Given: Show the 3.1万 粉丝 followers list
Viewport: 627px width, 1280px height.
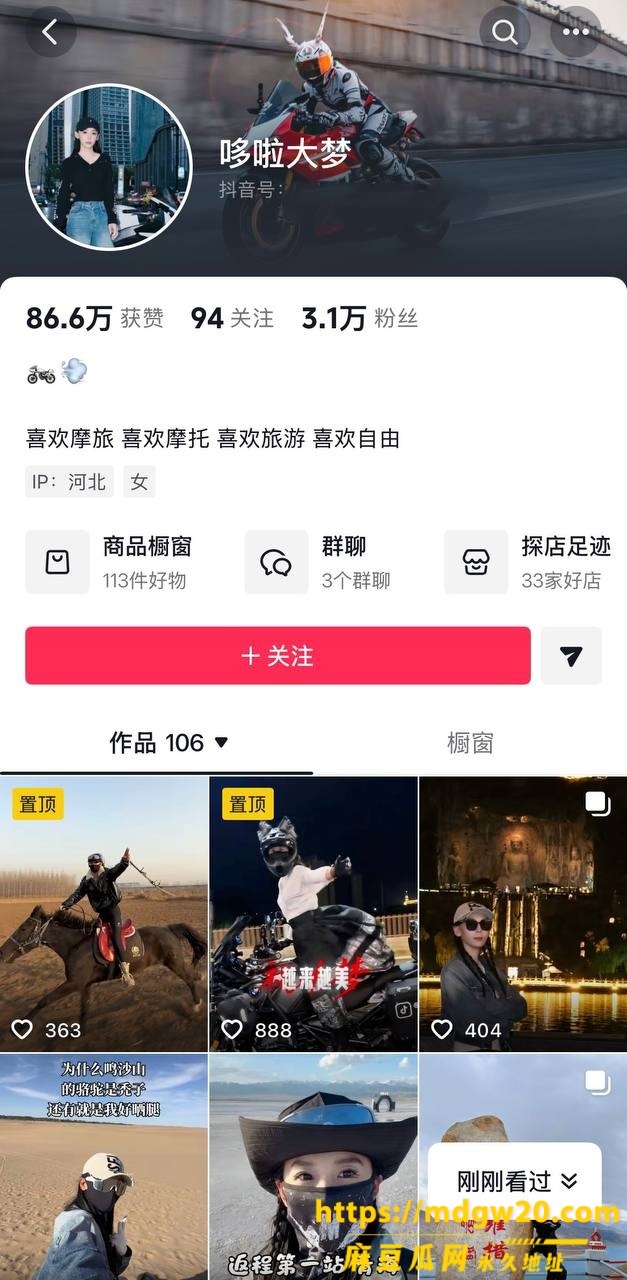Looking at the screenshot, I should click(x=360, y=319).
